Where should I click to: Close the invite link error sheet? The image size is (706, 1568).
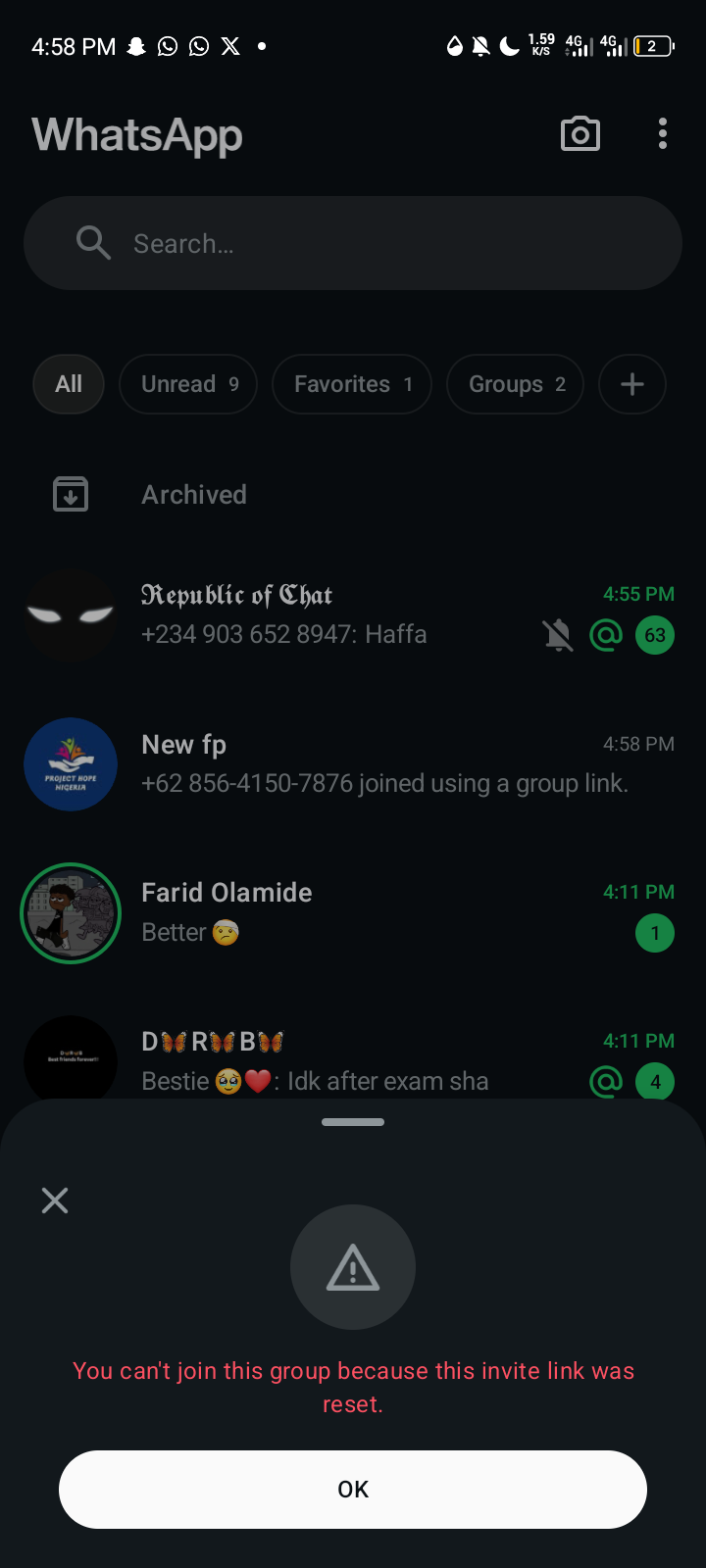[55, 1200]
